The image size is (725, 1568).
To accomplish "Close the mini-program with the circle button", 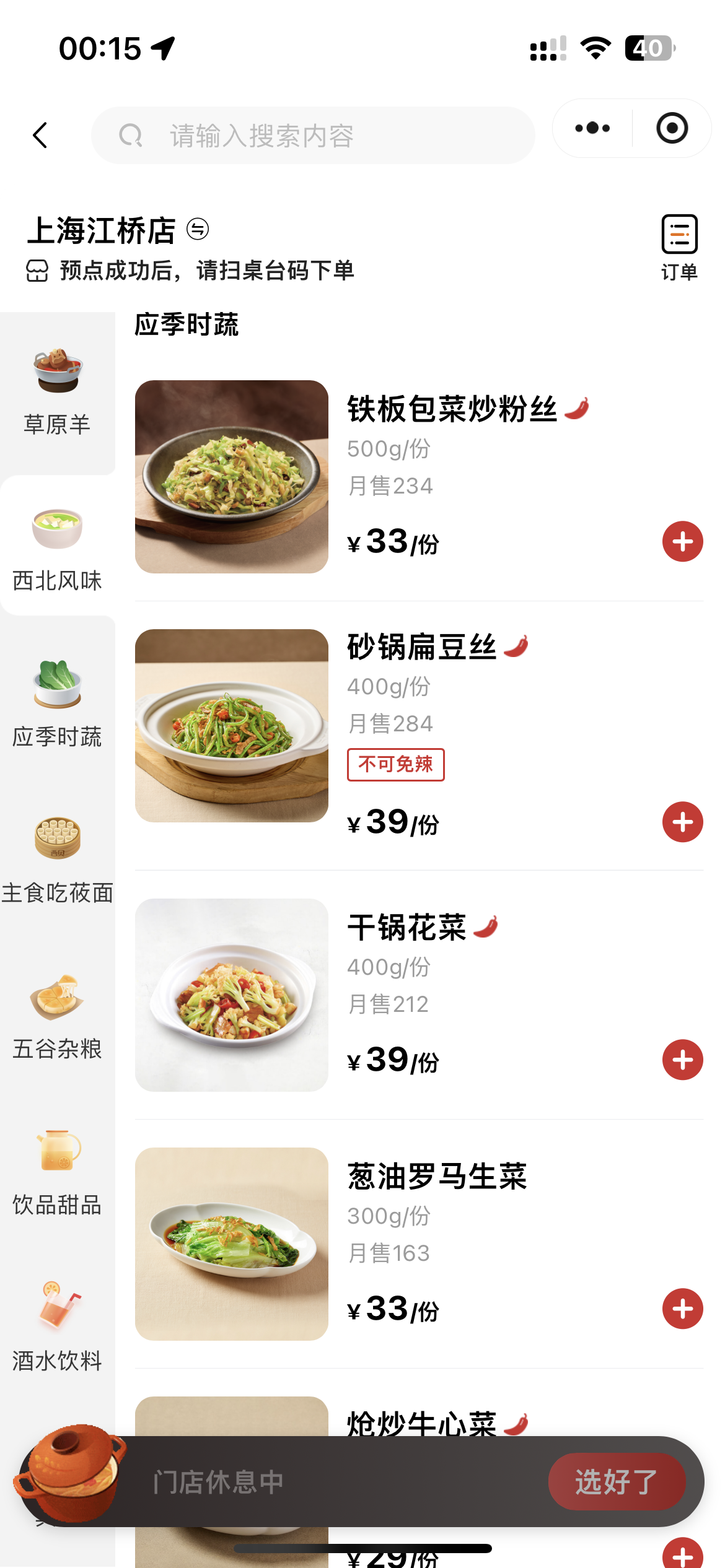I will (x=672, y=128).
